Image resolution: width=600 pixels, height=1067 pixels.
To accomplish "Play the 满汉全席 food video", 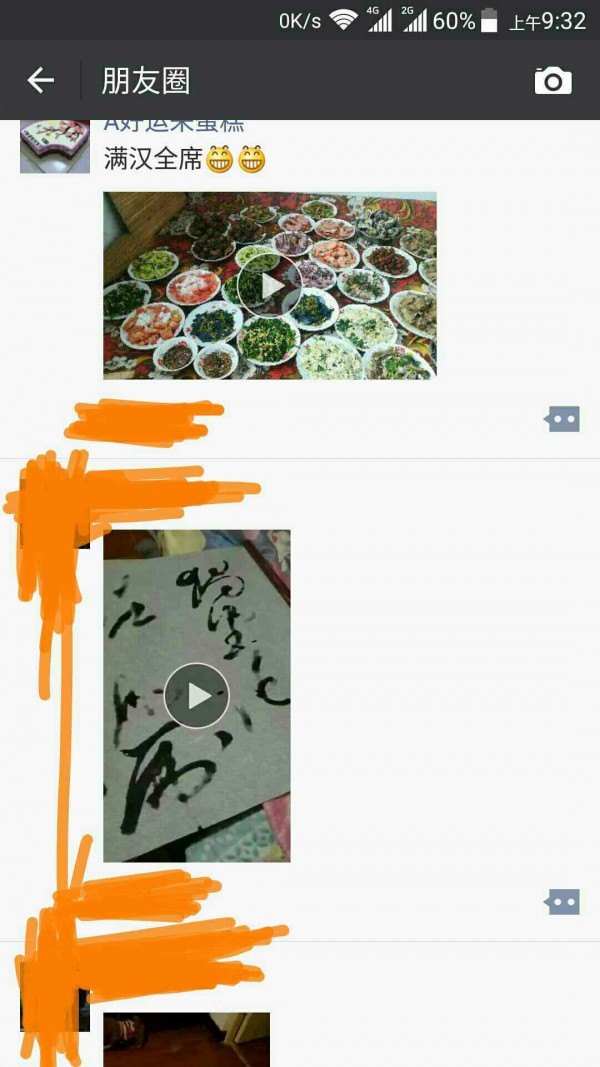I will 269,285.
